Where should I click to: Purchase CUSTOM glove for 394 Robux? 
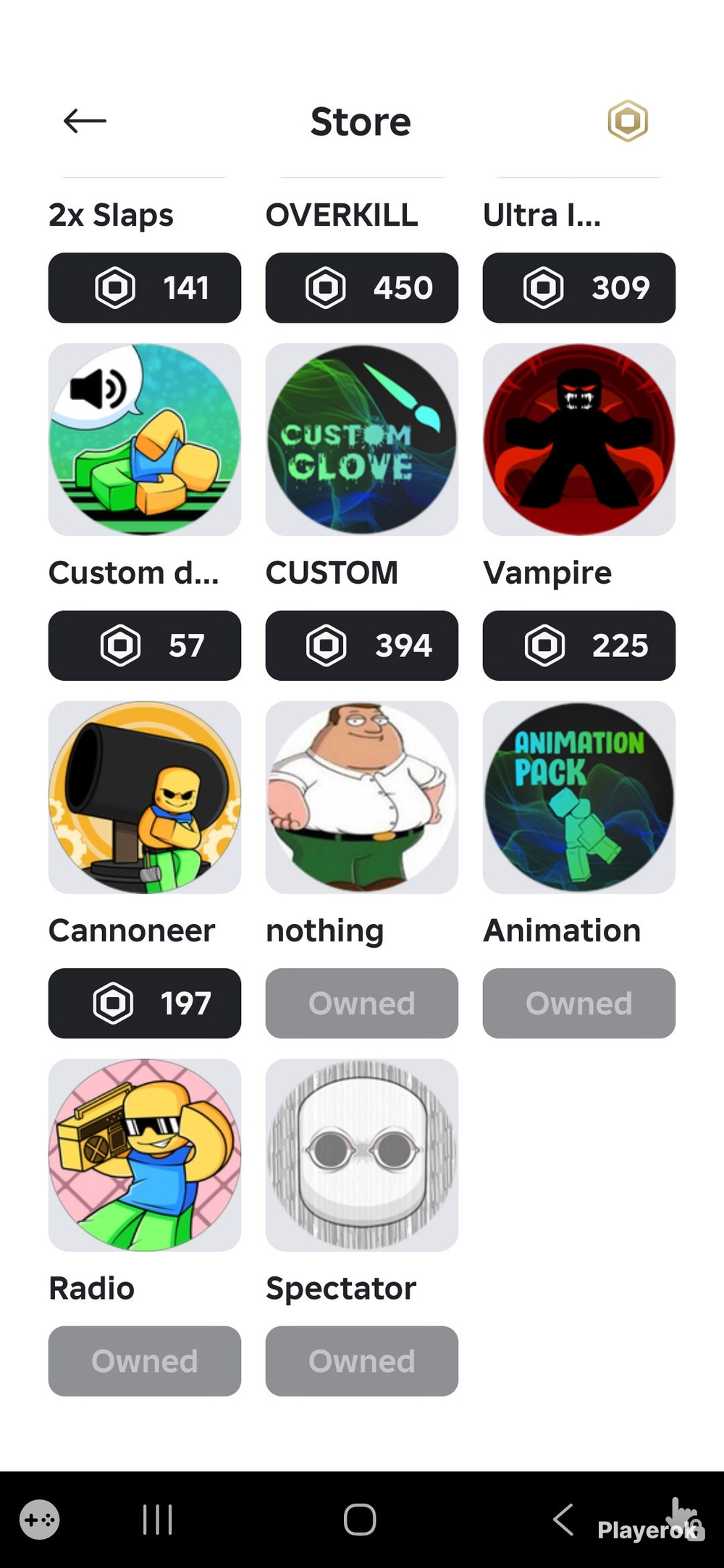point(361,645)
